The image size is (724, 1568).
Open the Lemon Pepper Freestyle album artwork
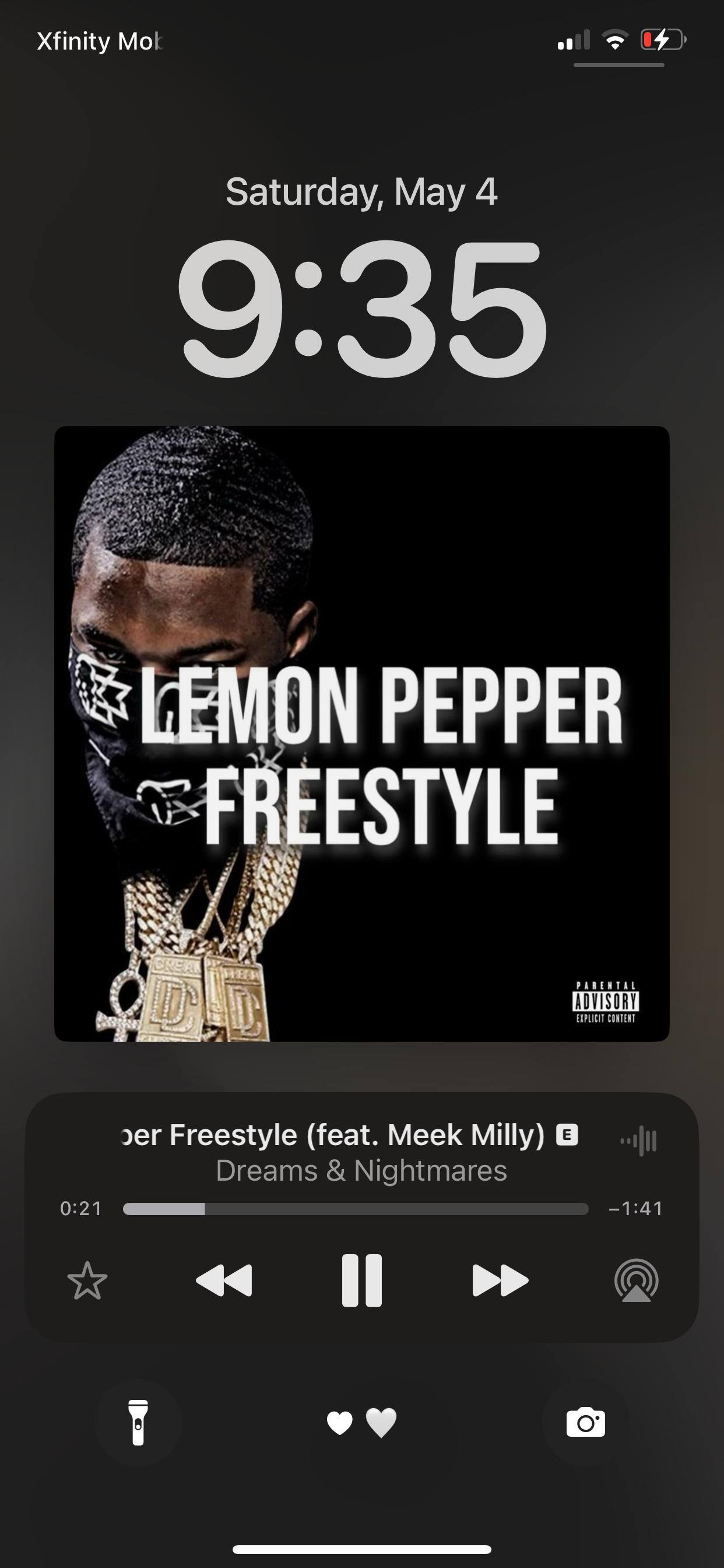(362, 733)
